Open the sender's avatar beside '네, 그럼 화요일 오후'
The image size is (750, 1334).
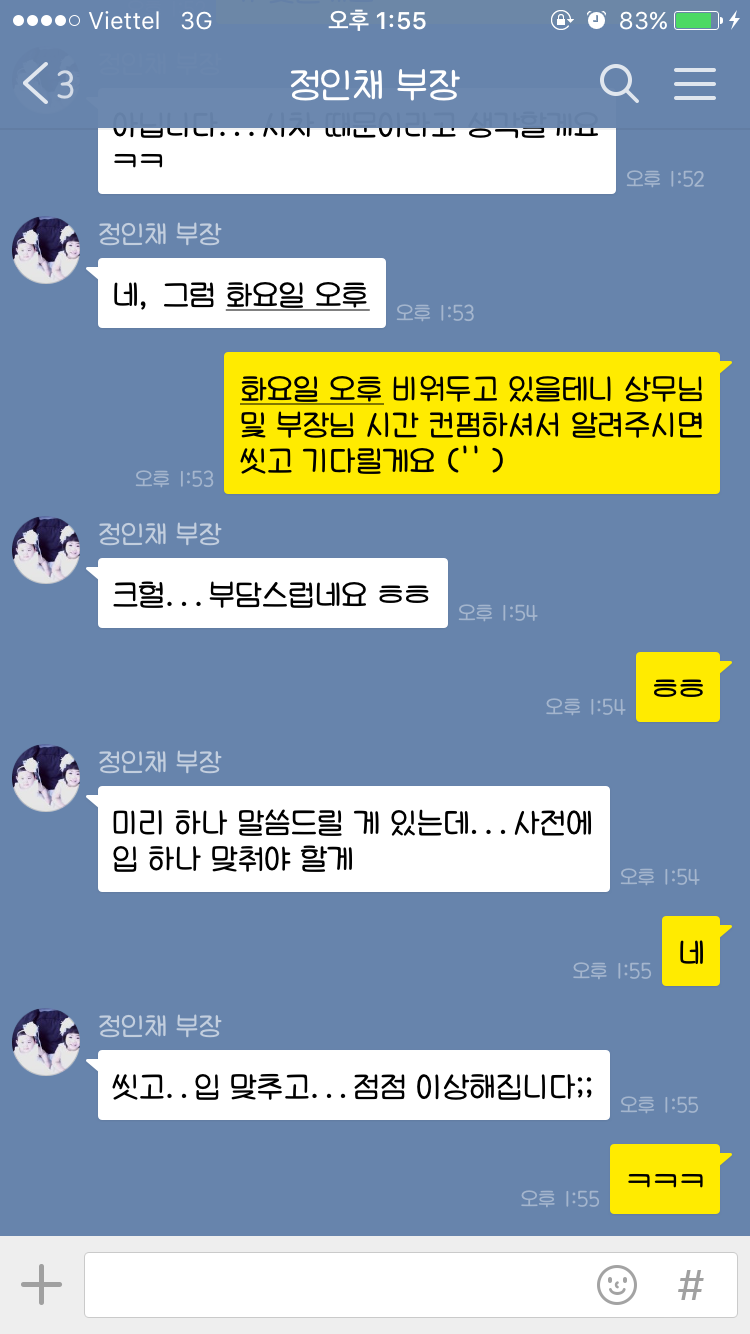pos(45,250)
